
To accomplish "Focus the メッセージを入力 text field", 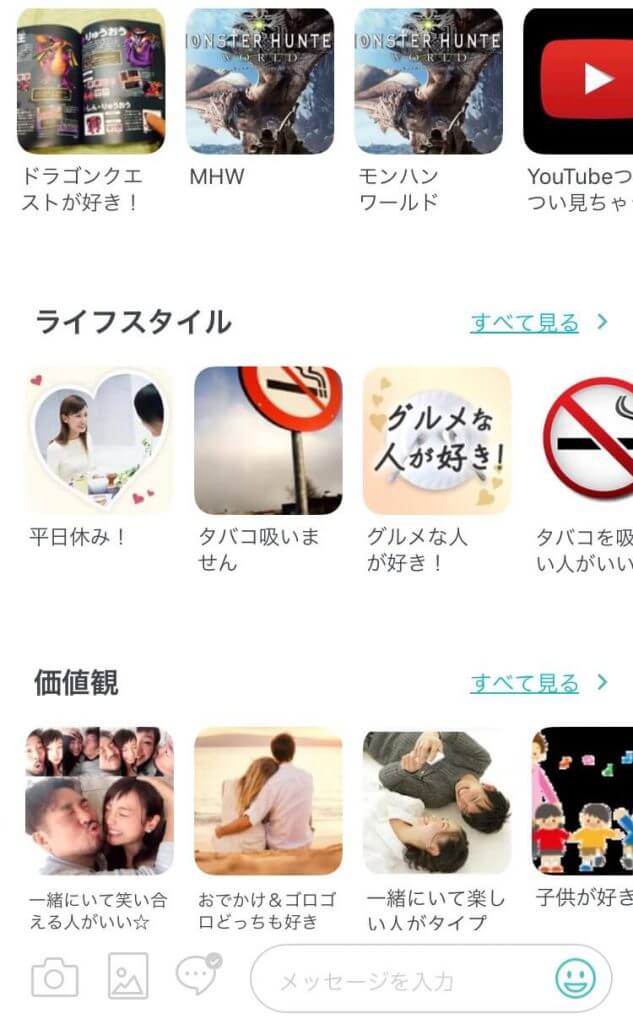I will click(400, 980).
